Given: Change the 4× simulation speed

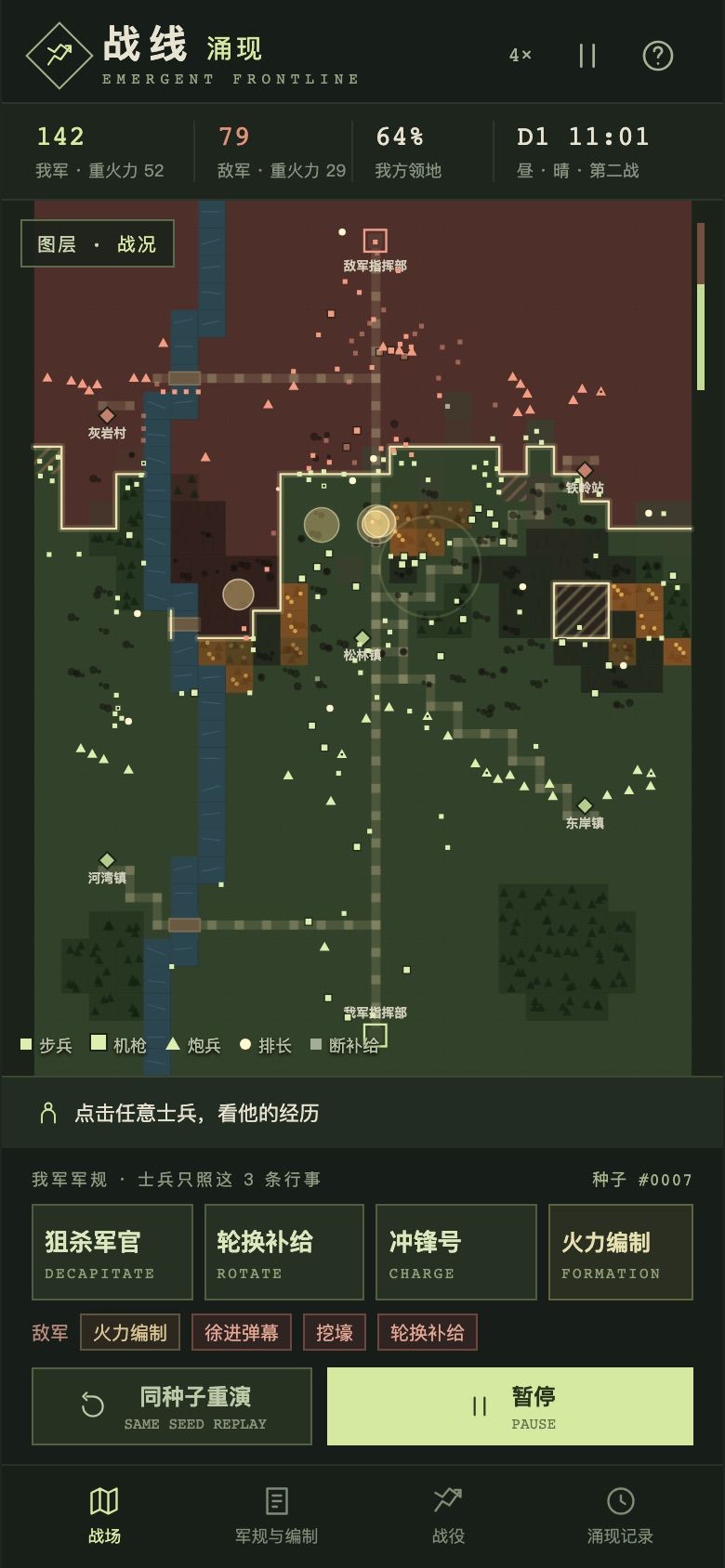Looking at the screenshot, I should point(521,56).
